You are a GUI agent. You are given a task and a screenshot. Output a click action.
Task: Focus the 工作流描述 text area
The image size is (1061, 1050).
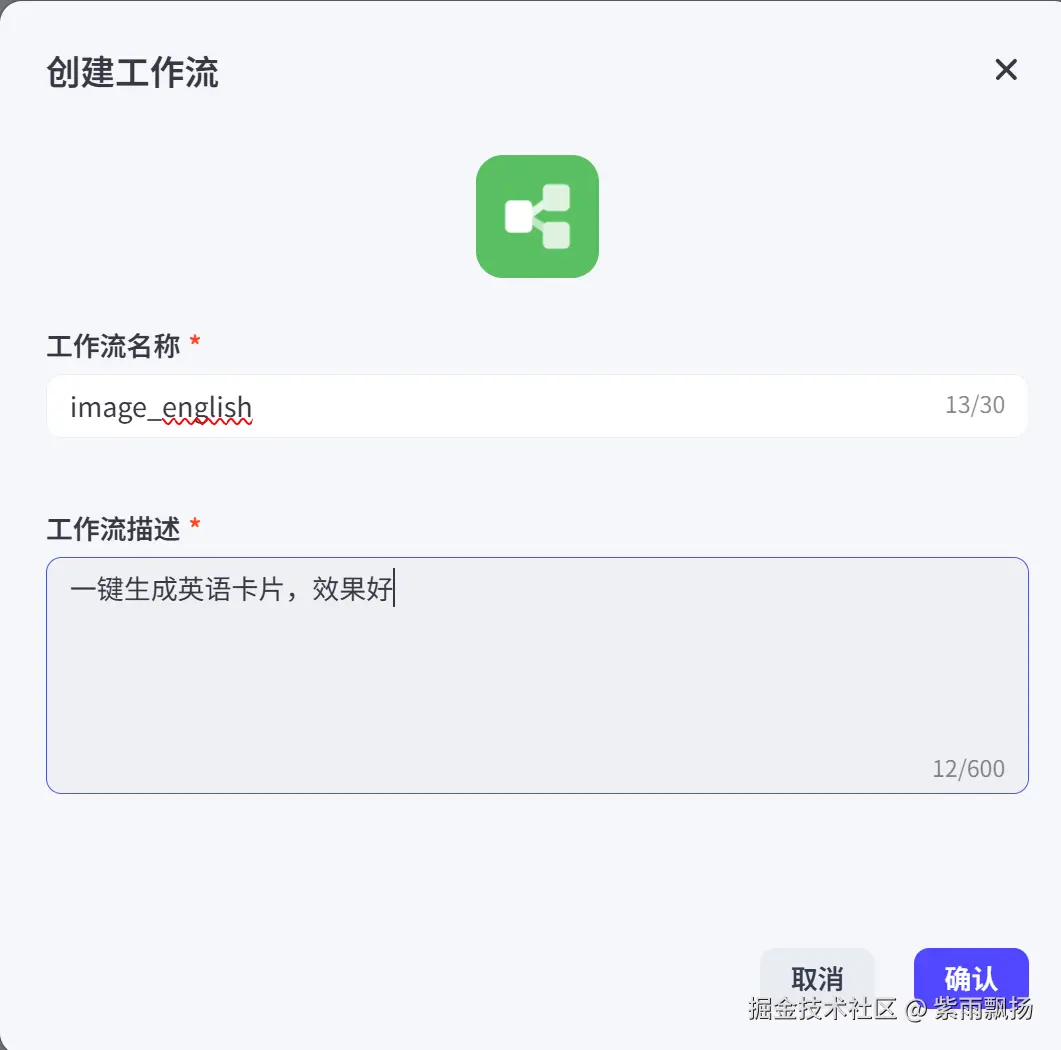pos(537,675)
